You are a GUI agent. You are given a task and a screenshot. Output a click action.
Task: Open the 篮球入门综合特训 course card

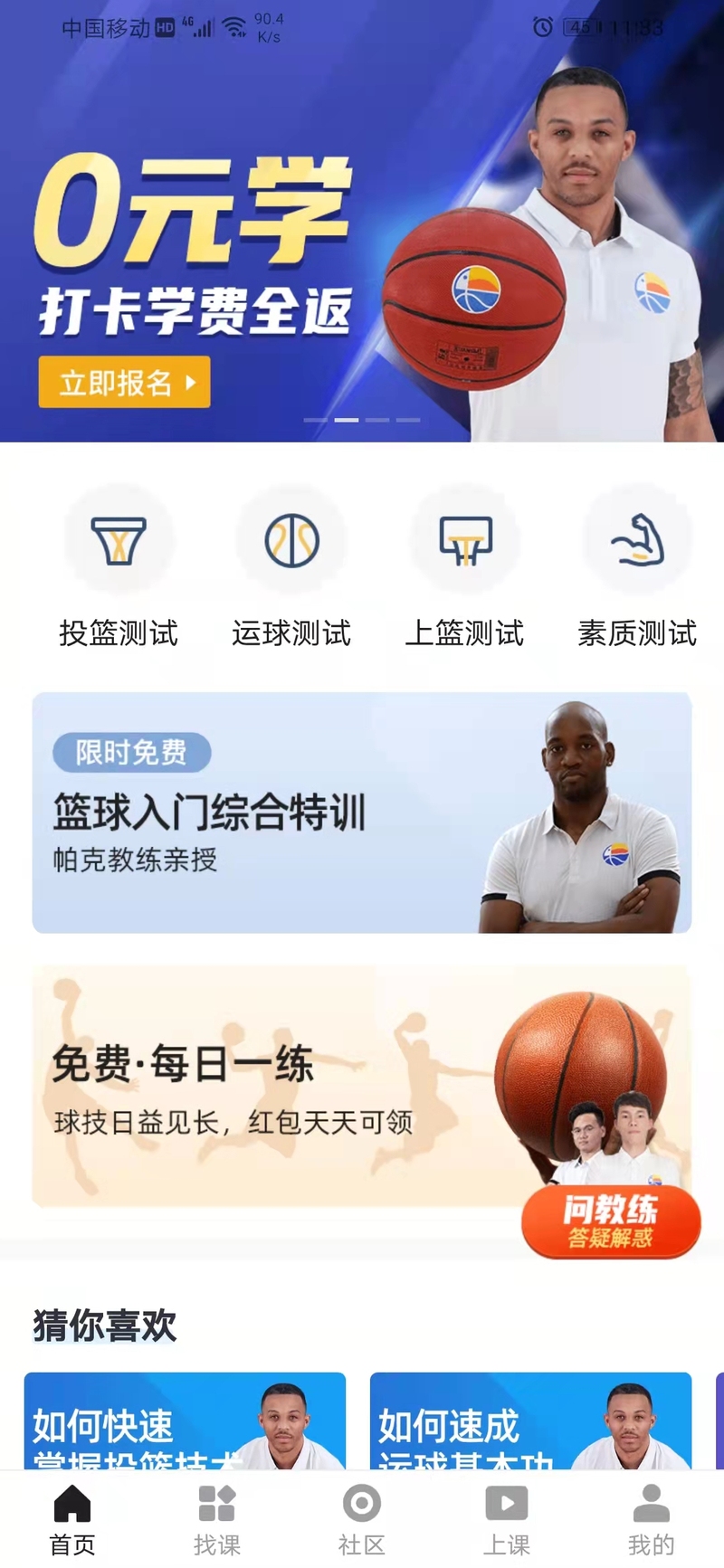tap(362, 813)
